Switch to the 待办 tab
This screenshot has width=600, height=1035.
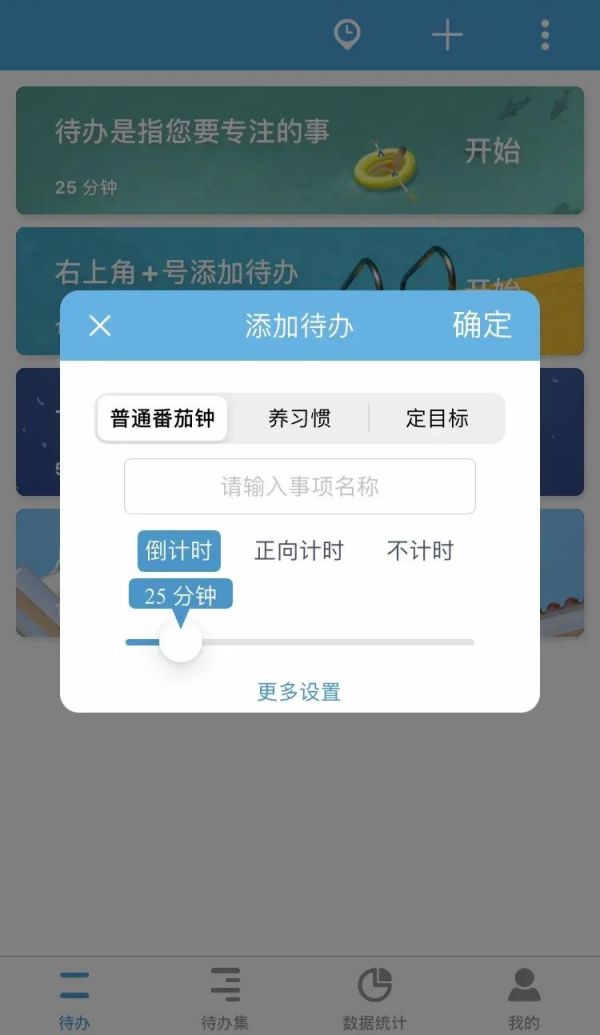[74, 996]
